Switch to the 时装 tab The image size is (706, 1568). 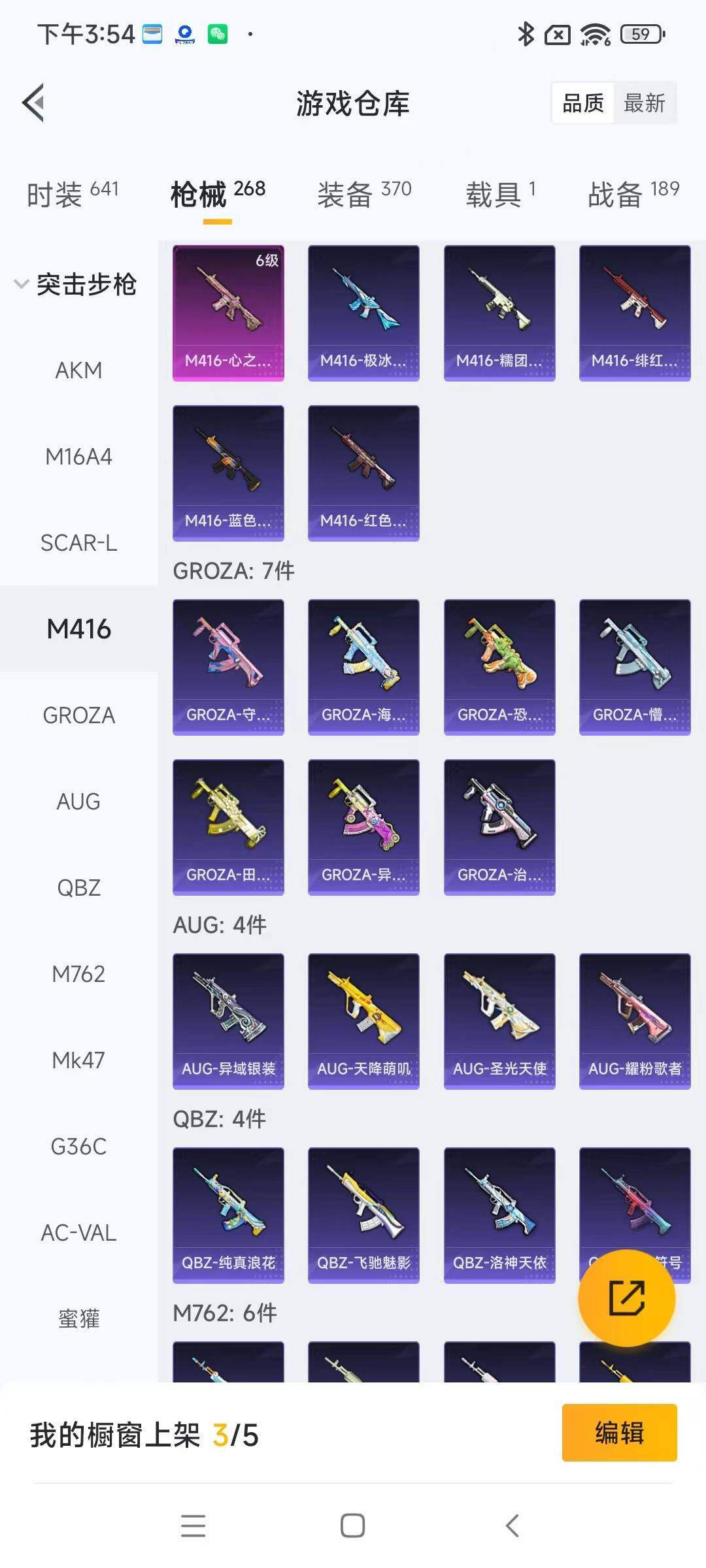click(x=72, y=194)
